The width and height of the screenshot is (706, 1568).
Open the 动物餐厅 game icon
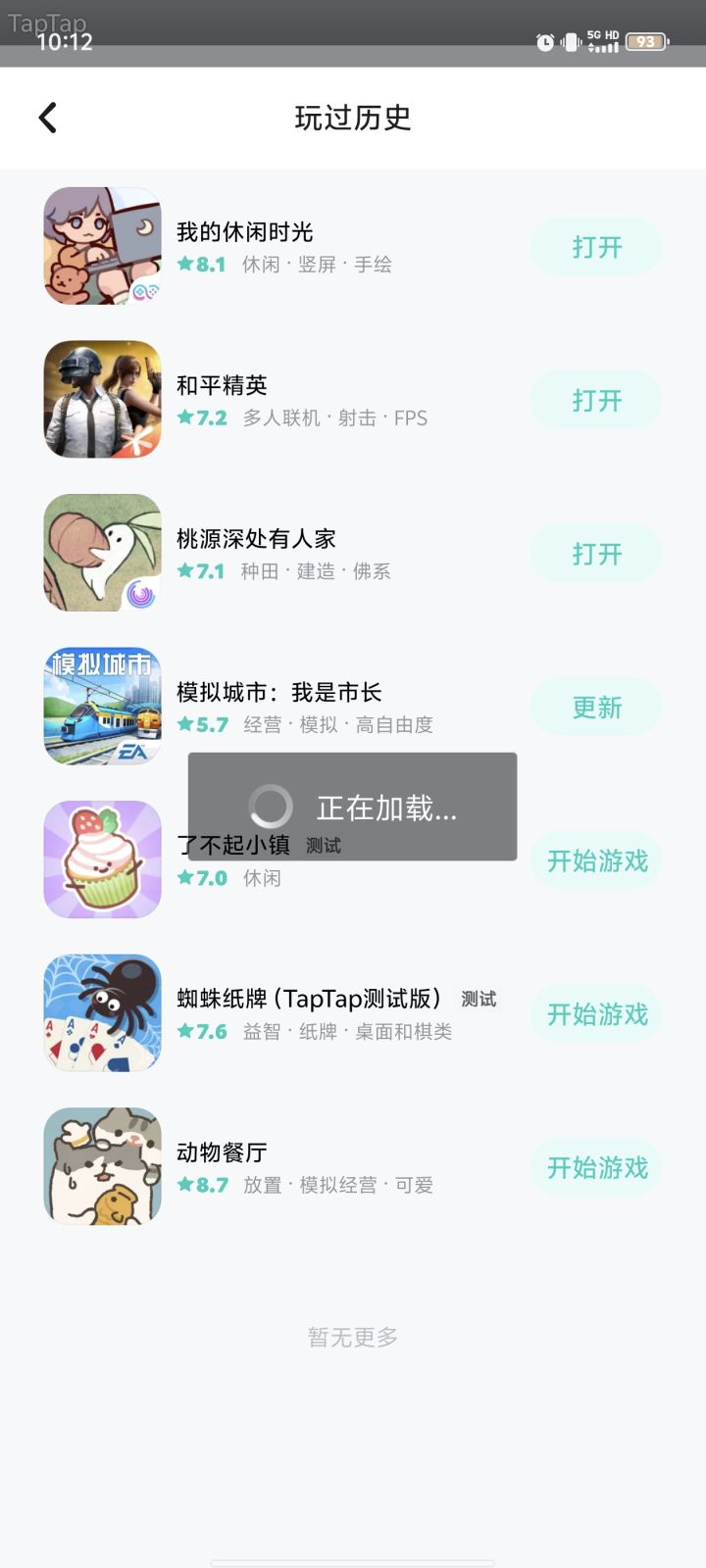click(x=101, y=1165)
